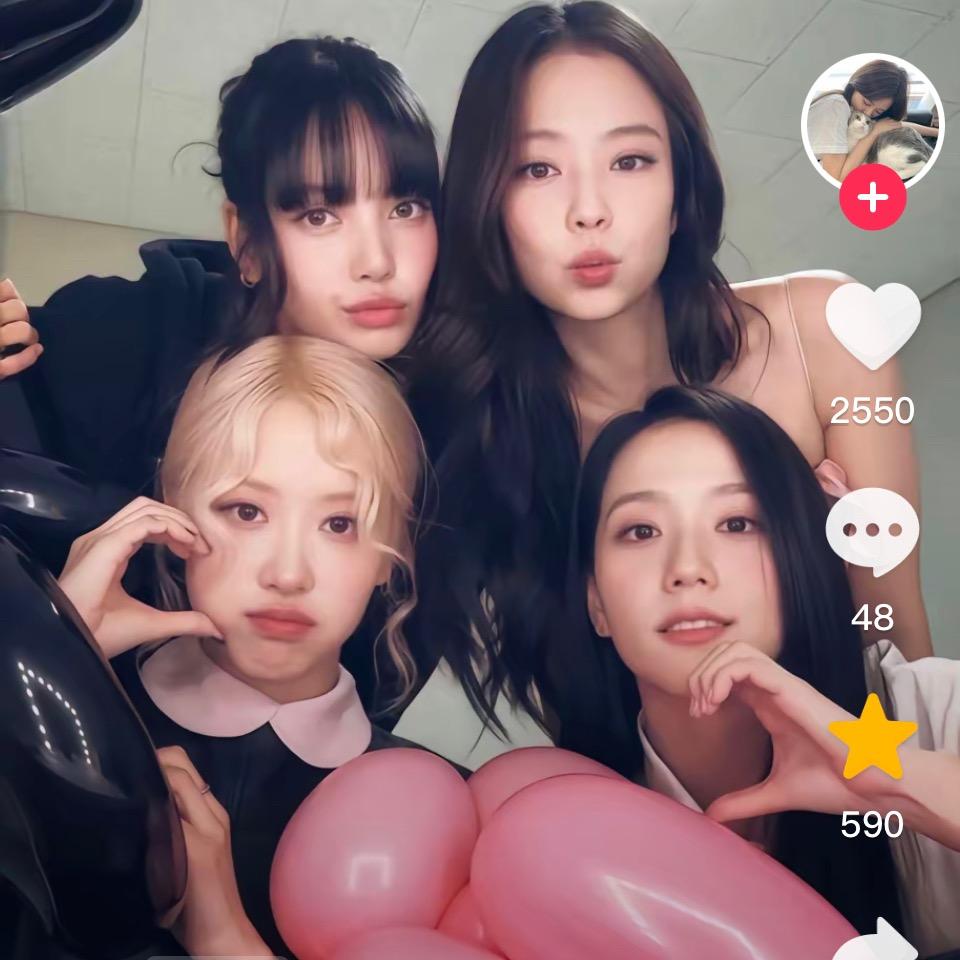Open the comments bubble
The width and height of the screenshot is (960, 960).
[x=872, y=531]
